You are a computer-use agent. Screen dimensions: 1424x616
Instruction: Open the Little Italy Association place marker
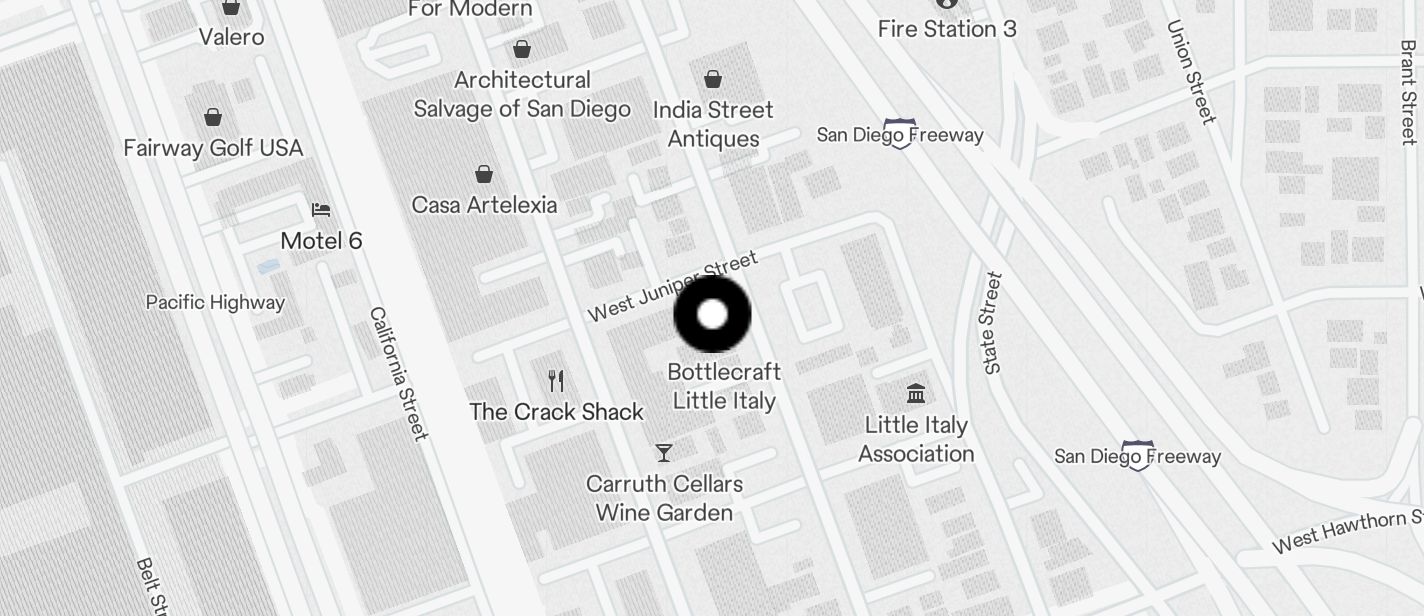click(915, 393)
